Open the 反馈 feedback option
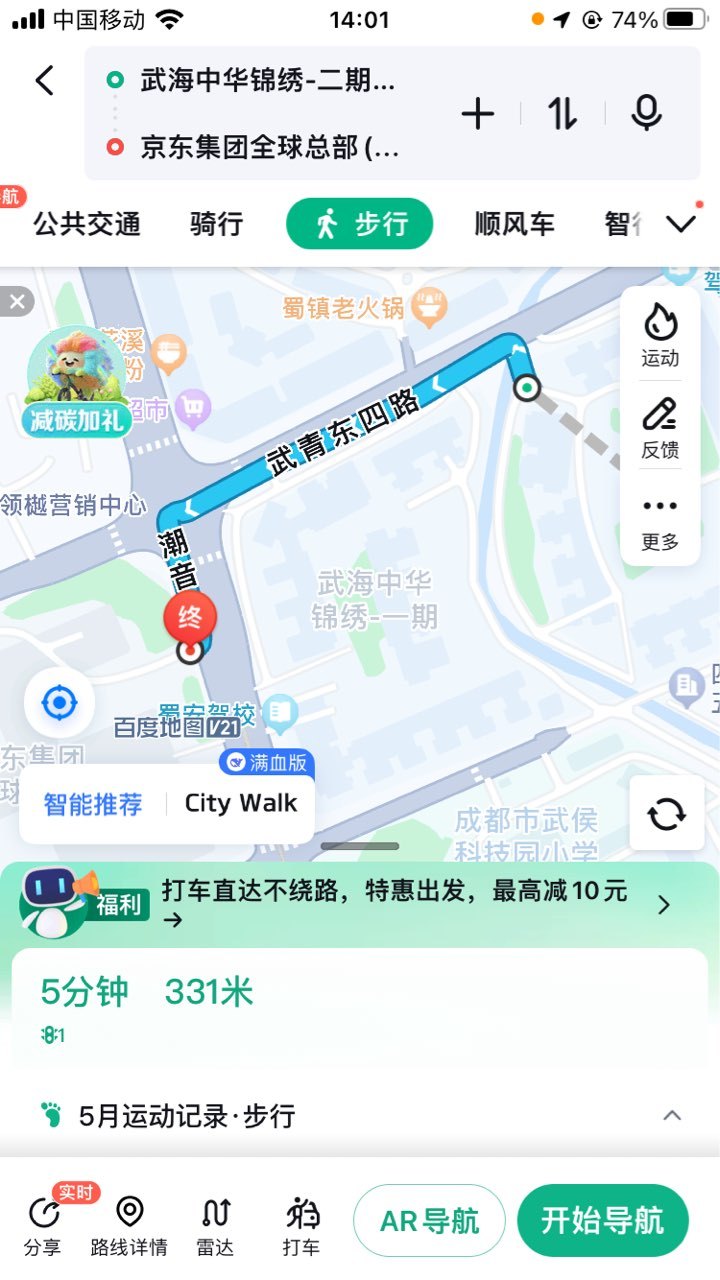This screenshot has width=720, height=1280. pos(660,427)
